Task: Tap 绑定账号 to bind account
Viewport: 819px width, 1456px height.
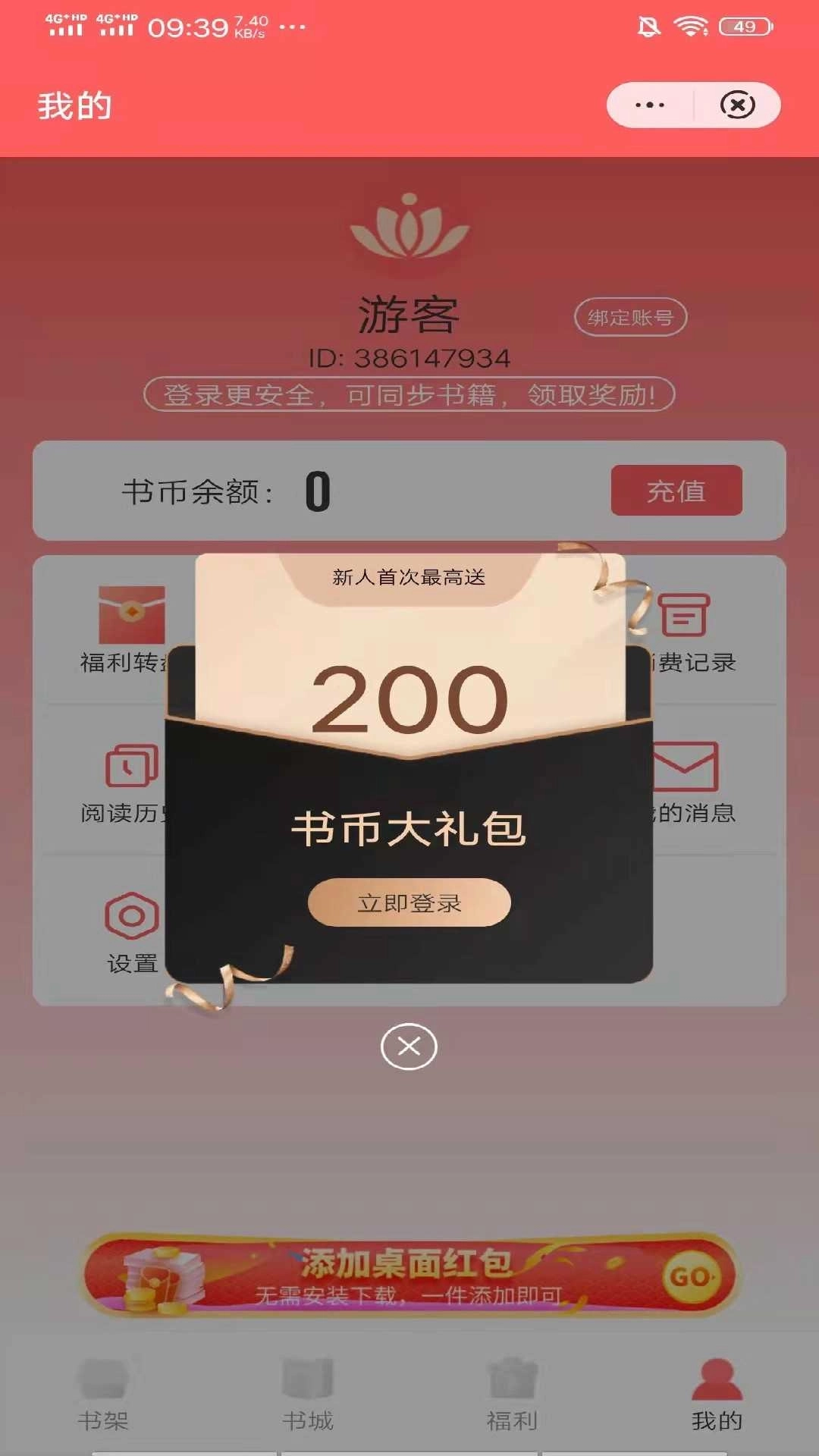Action: pos(630,317)
